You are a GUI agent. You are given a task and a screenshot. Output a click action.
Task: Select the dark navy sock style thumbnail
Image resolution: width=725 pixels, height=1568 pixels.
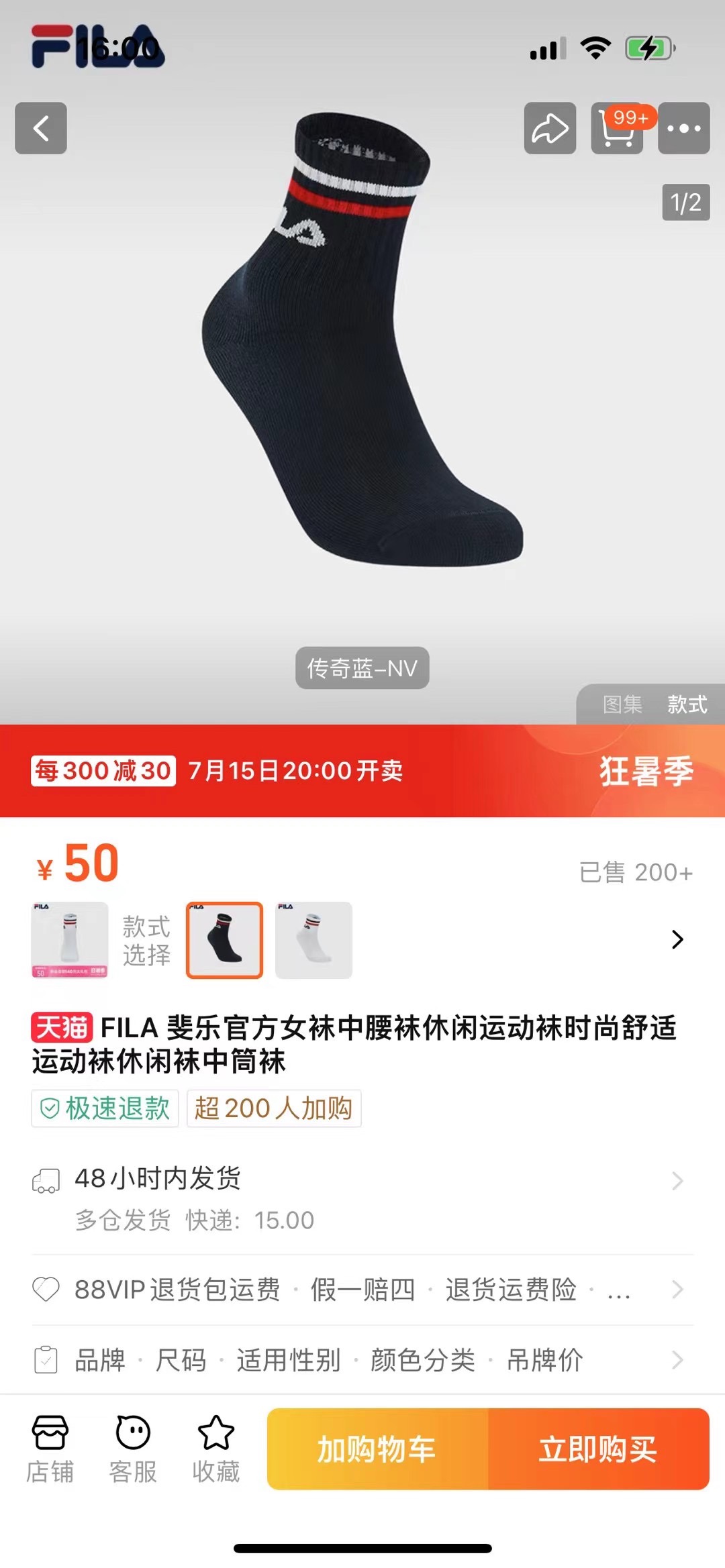[224, 940]
